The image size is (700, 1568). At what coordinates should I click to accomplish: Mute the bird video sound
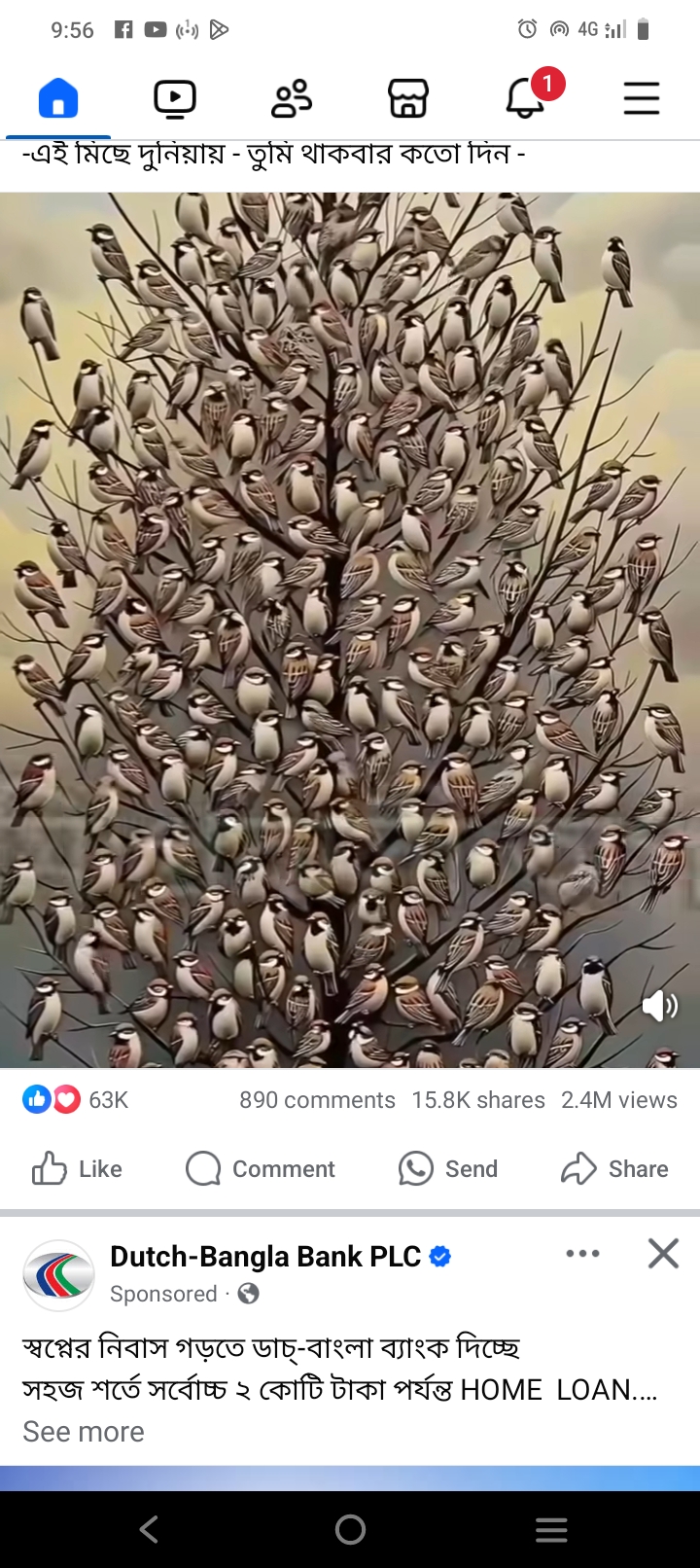click(660, 1006)
